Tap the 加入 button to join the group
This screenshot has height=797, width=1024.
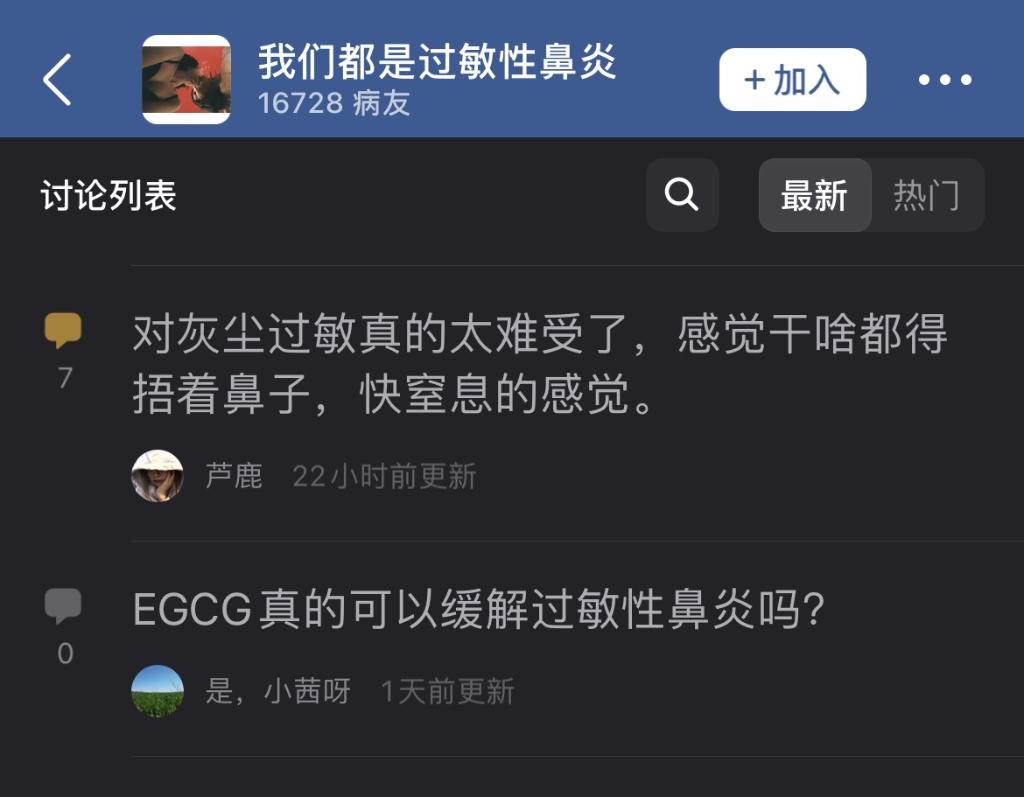pyautogui.click(x=792, y=80)
